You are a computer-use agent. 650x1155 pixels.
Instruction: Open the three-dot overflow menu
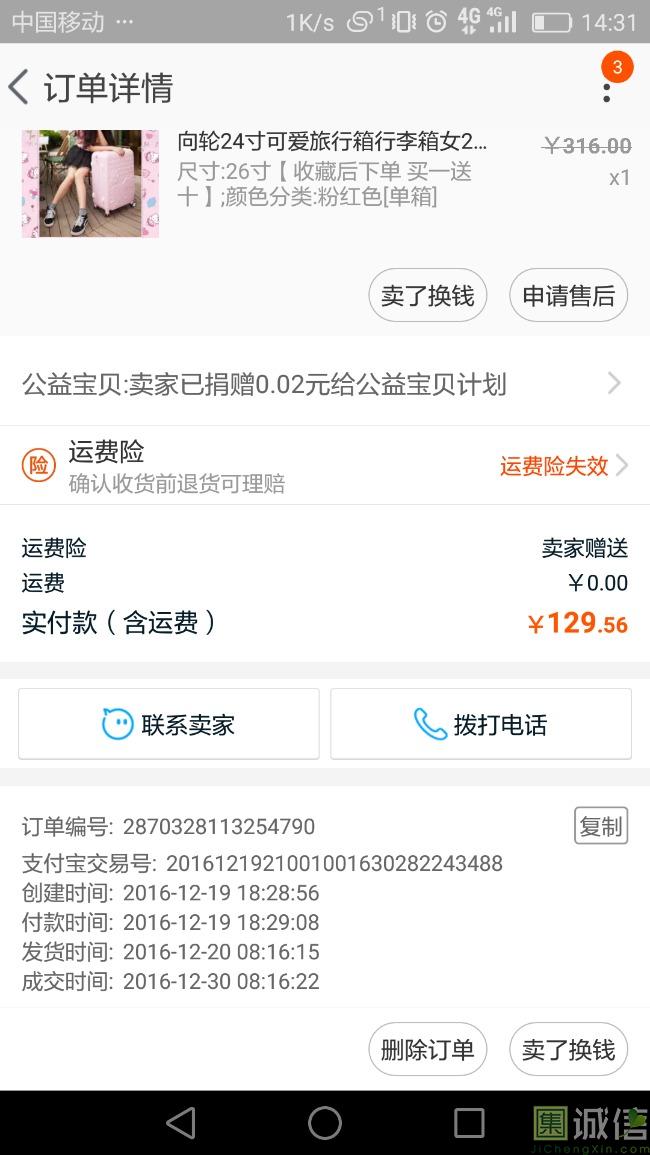[607, 92]
